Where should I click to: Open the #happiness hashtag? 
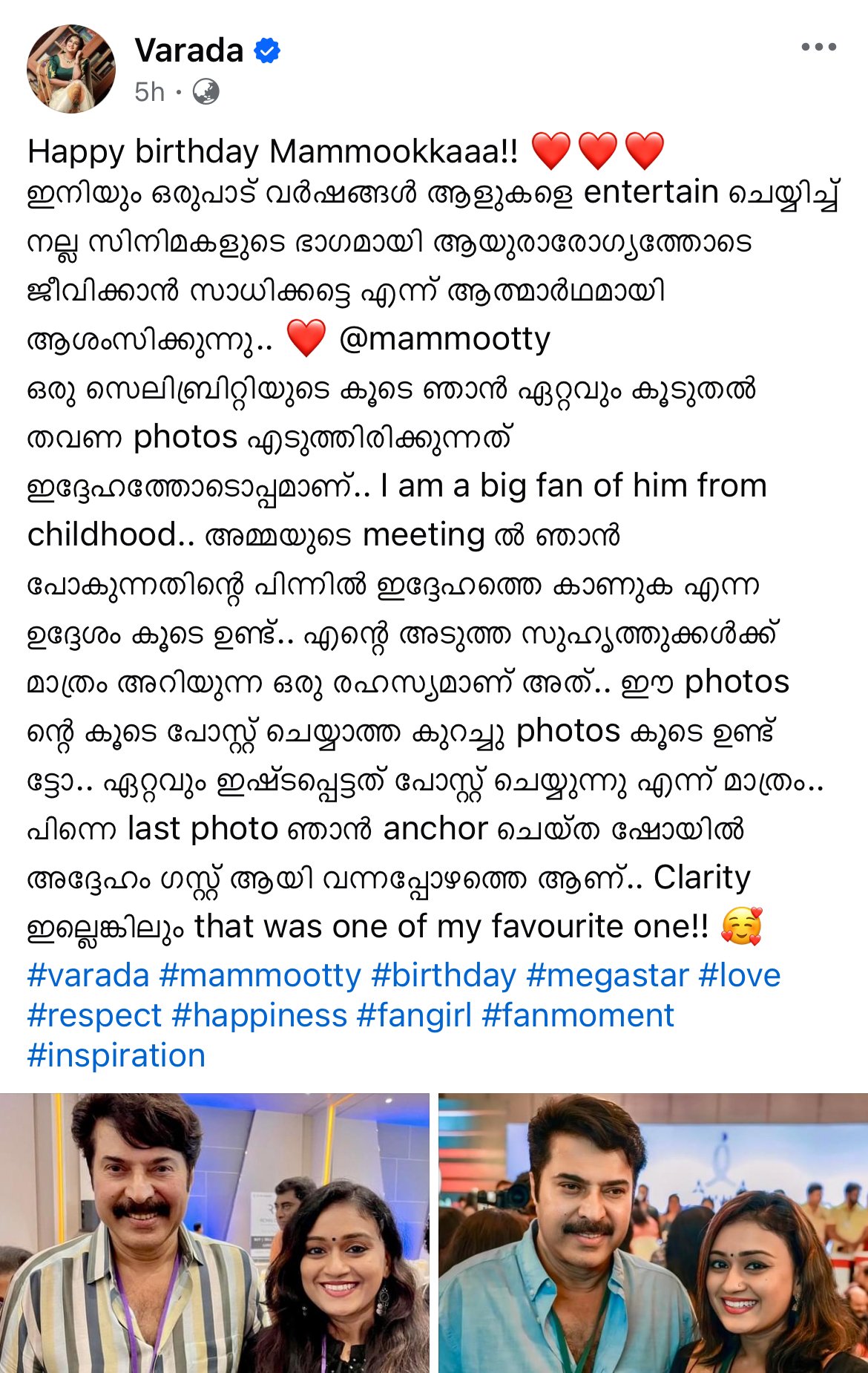point(259,1015)
